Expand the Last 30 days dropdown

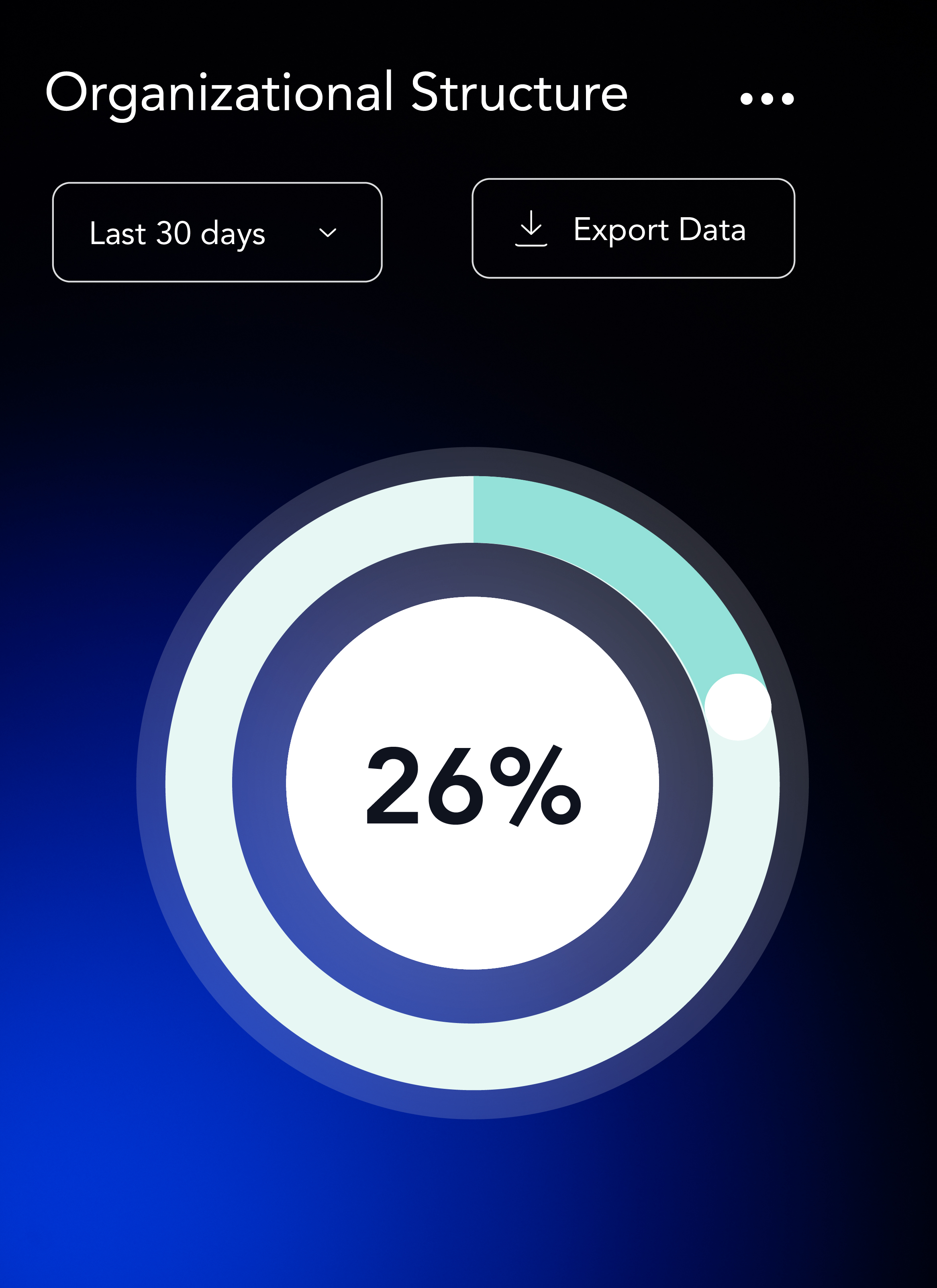(x=217, y=232)
